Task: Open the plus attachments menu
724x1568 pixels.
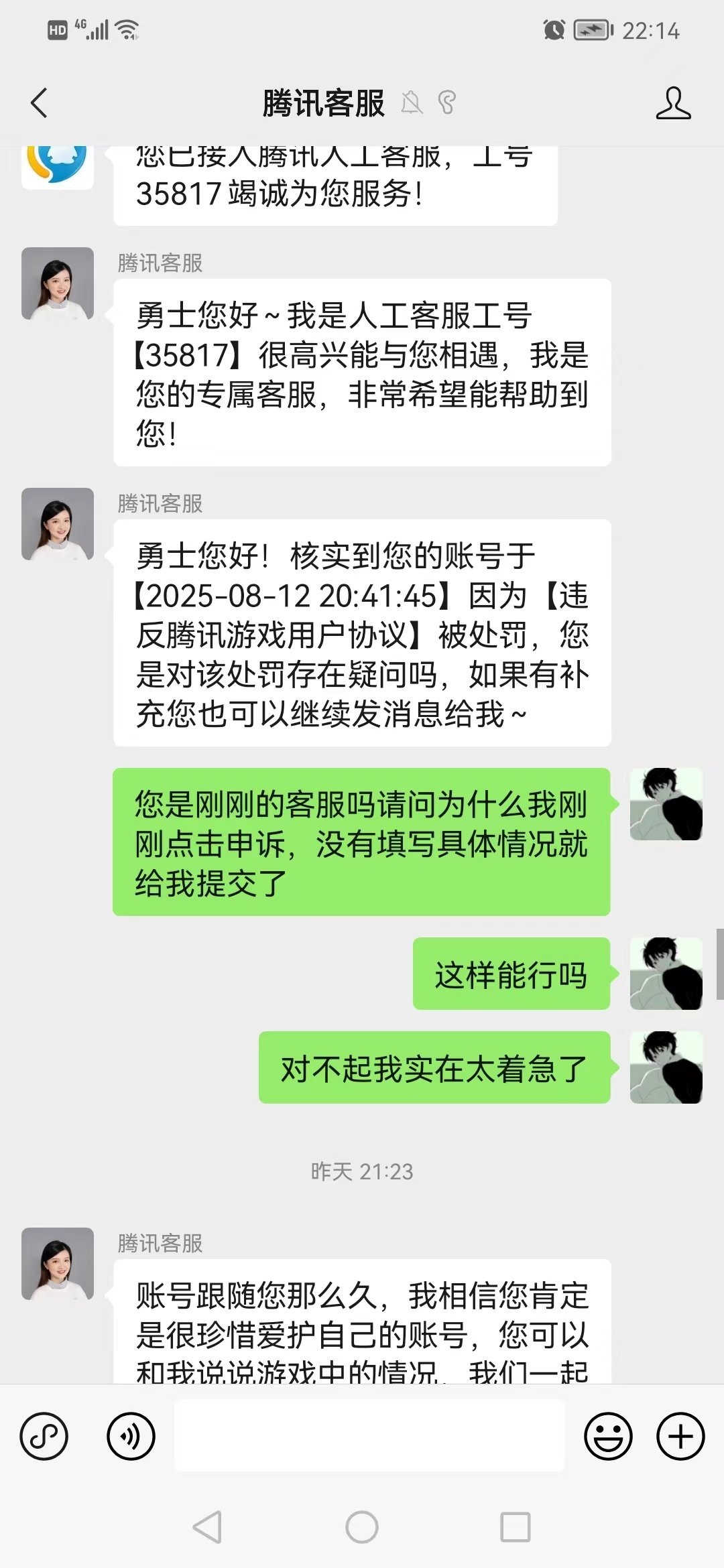Action: (x=680, y=1436)
